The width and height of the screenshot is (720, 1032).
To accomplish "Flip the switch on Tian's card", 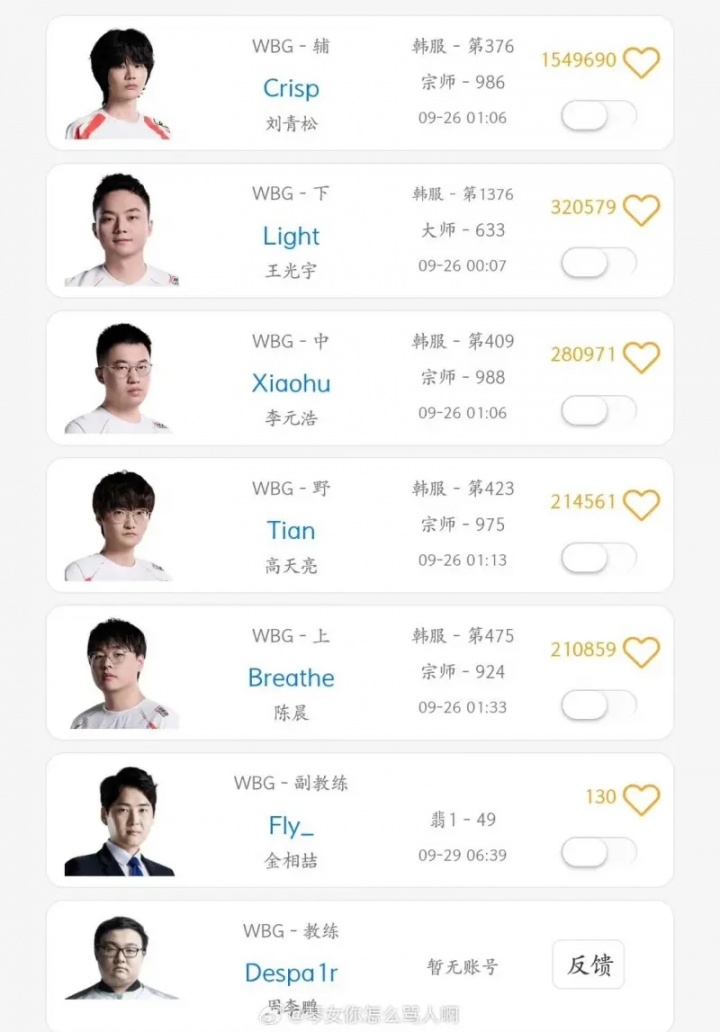I will tap(598, 558).
